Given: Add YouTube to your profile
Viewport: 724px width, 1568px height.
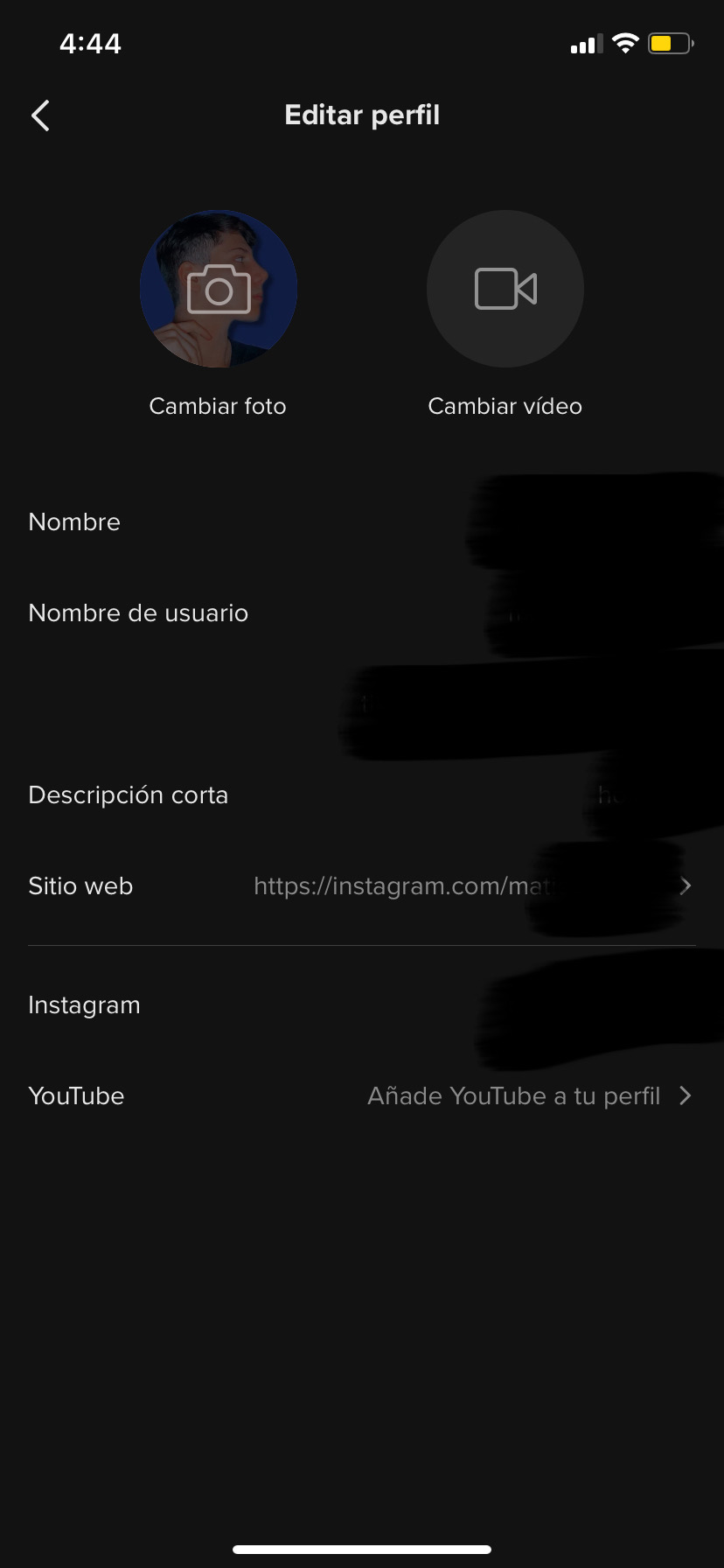Looking at the screenshot, I should [362, 1096].
